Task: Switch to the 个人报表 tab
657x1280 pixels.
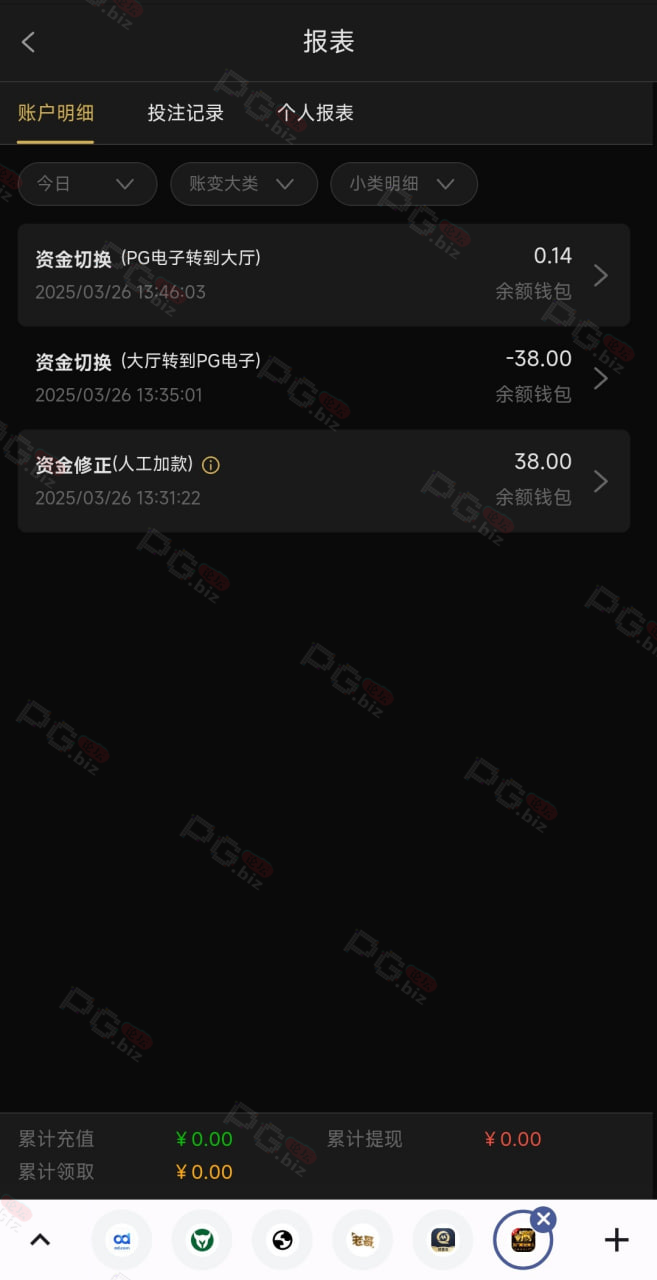Action: point(316,113)
